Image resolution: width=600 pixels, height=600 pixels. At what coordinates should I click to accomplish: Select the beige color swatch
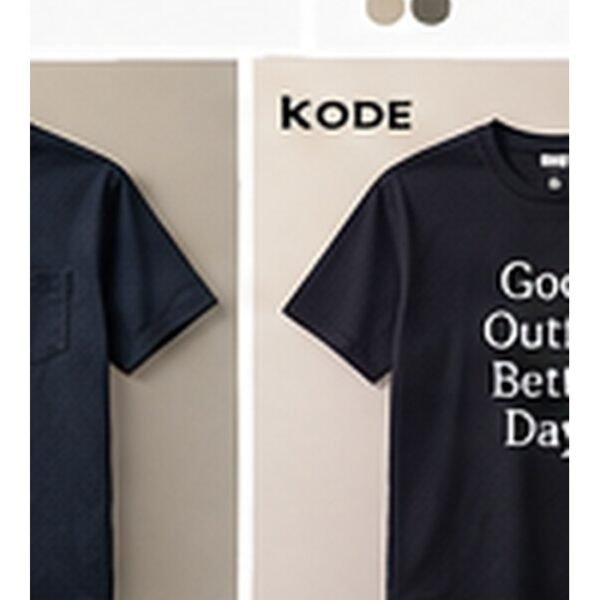pyautogui.click(x=386, y=10)
